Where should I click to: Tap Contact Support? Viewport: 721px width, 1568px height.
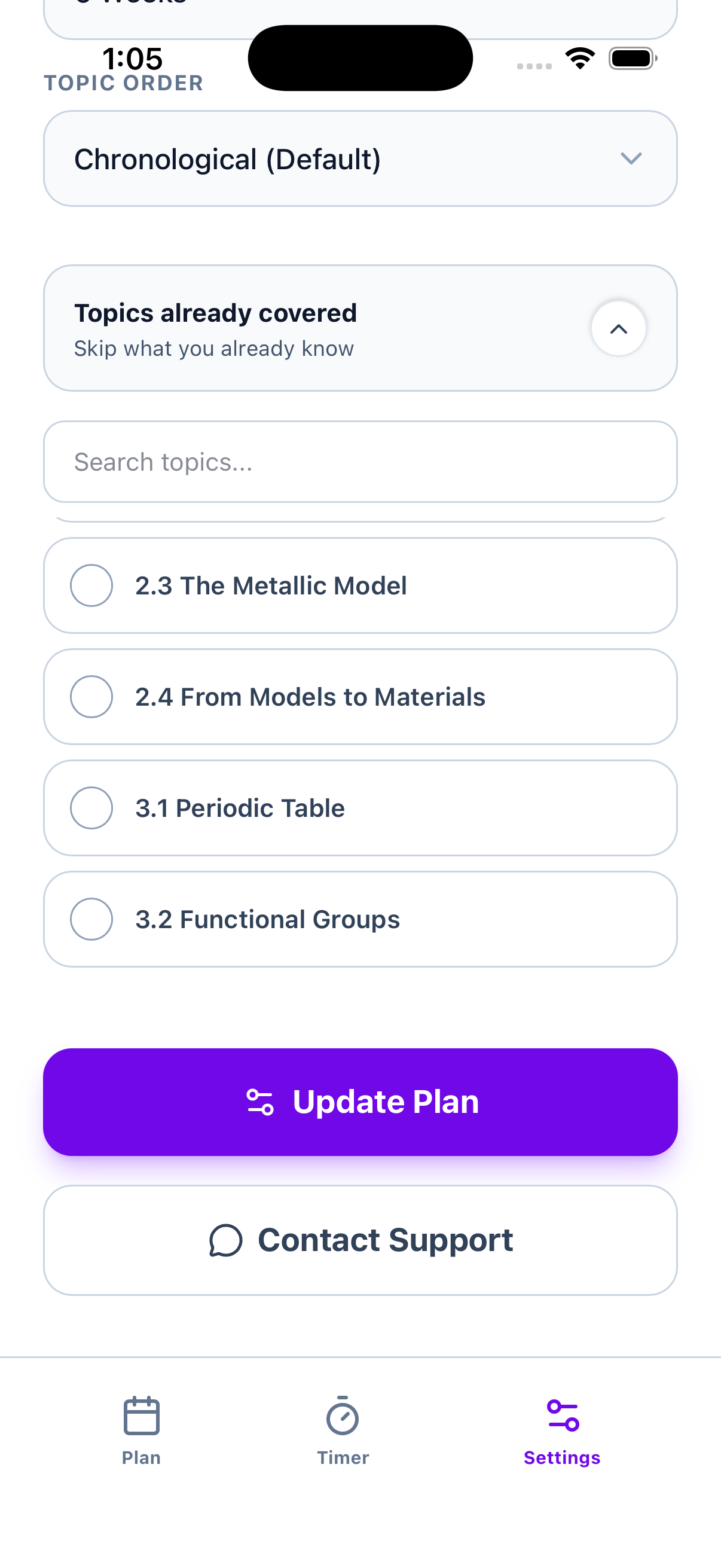point(360,1239)
